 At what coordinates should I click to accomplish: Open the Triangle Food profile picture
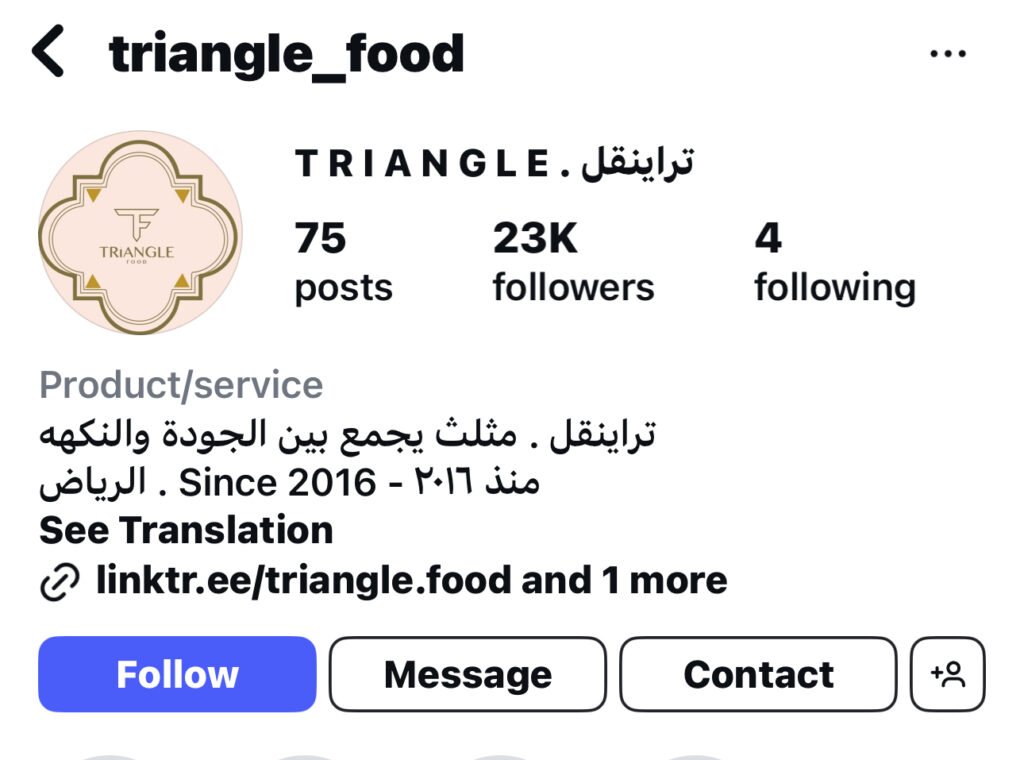pos(140,233)
